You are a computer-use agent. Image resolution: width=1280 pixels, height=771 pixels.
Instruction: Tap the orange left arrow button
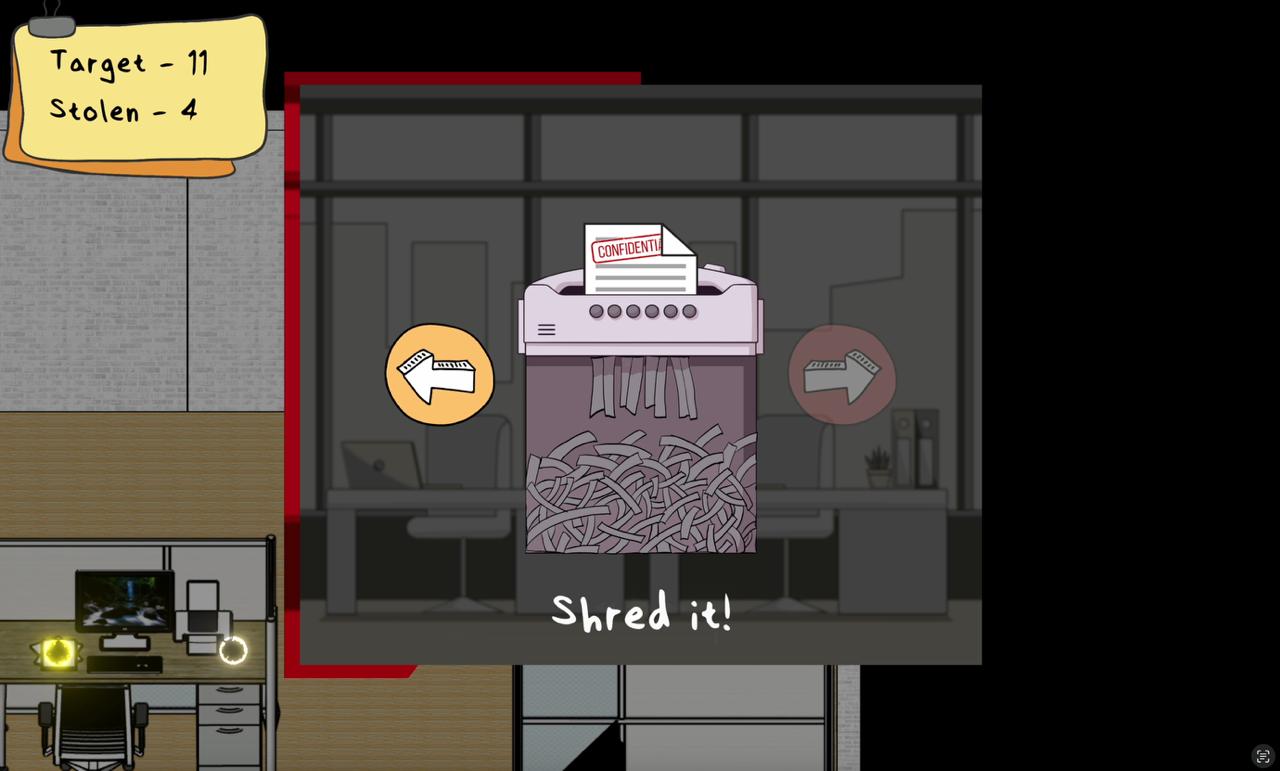(439, 374)
